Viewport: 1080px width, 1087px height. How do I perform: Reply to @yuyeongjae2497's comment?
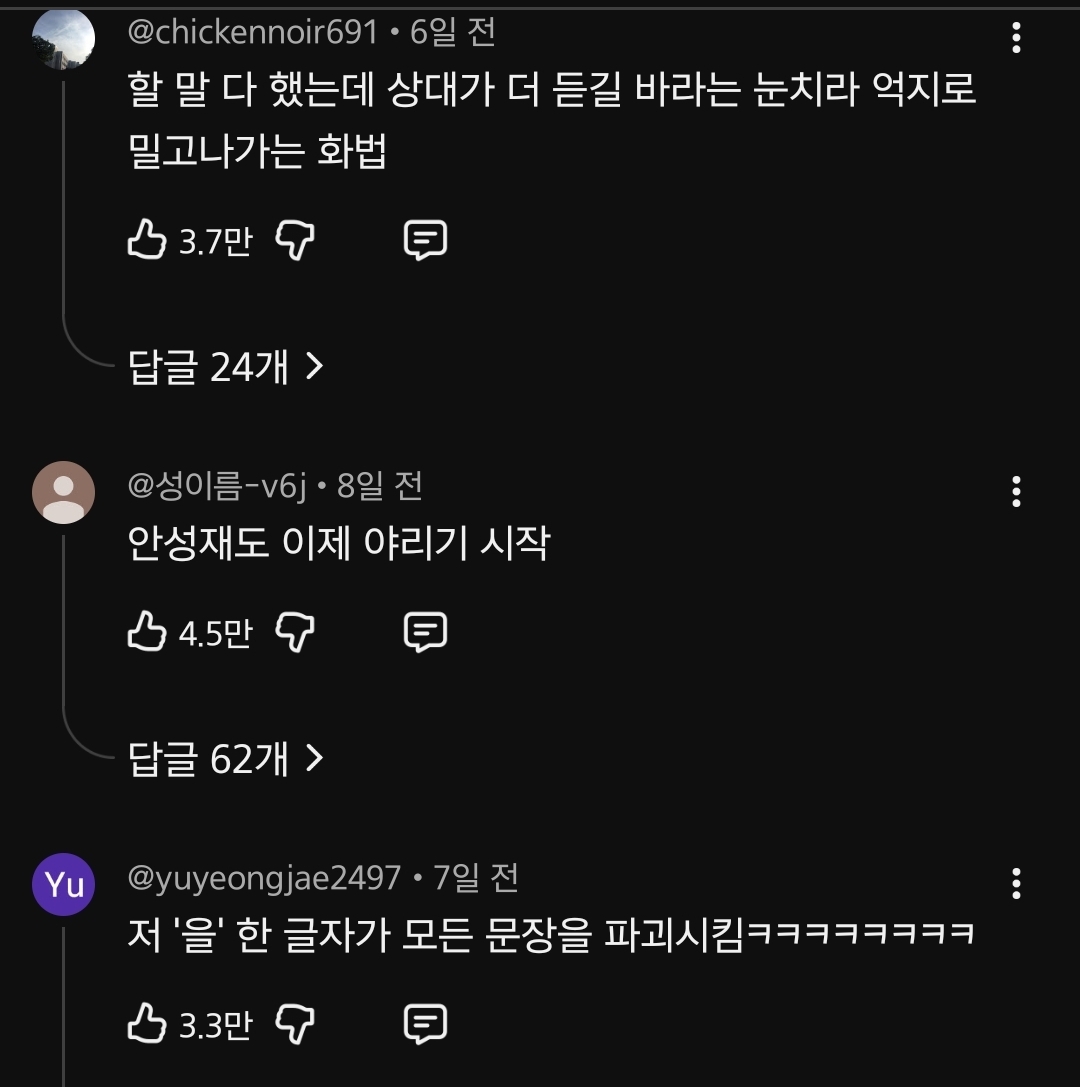(425, 1024)
